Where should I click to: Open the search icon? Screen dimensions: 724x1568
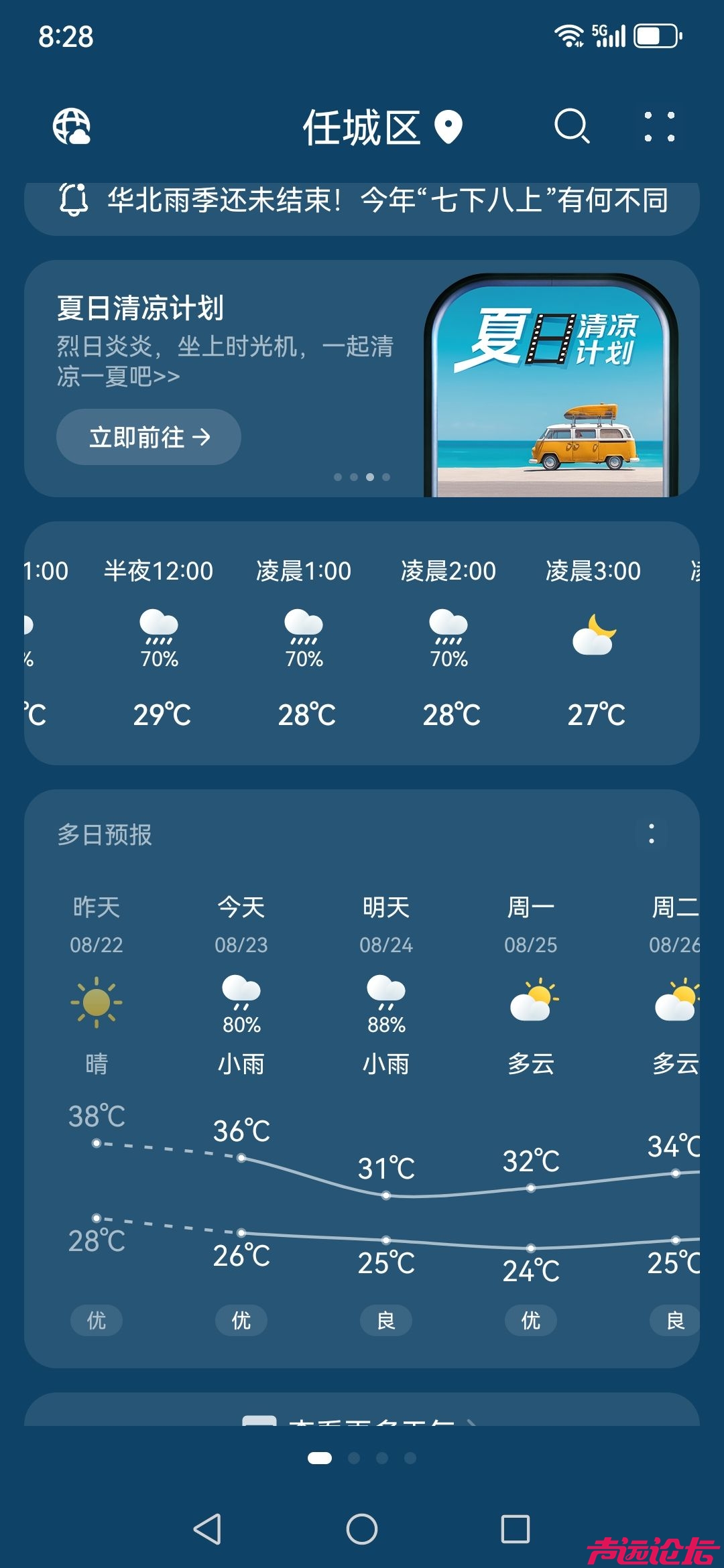(x=572, y=127)
